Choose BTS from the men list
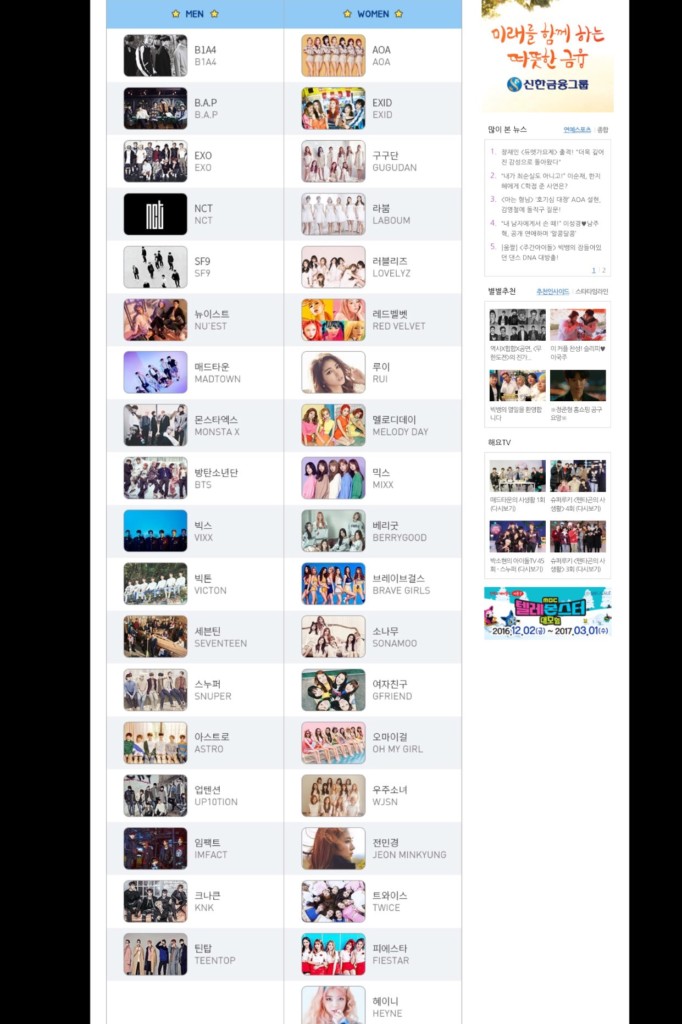Screen dimensions: 682x1024 coord(215,478)
